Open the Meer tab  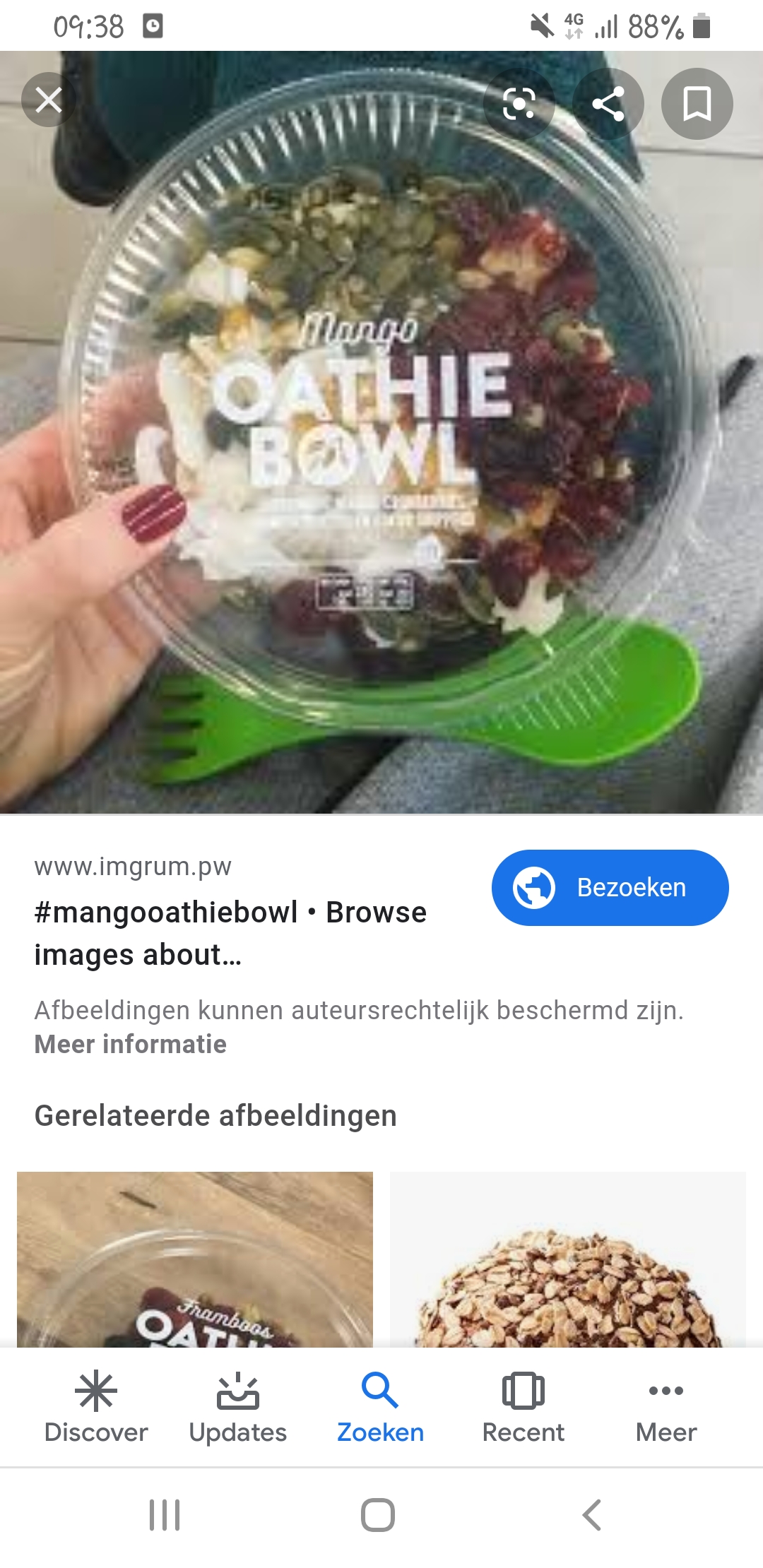pos(666,1407)
